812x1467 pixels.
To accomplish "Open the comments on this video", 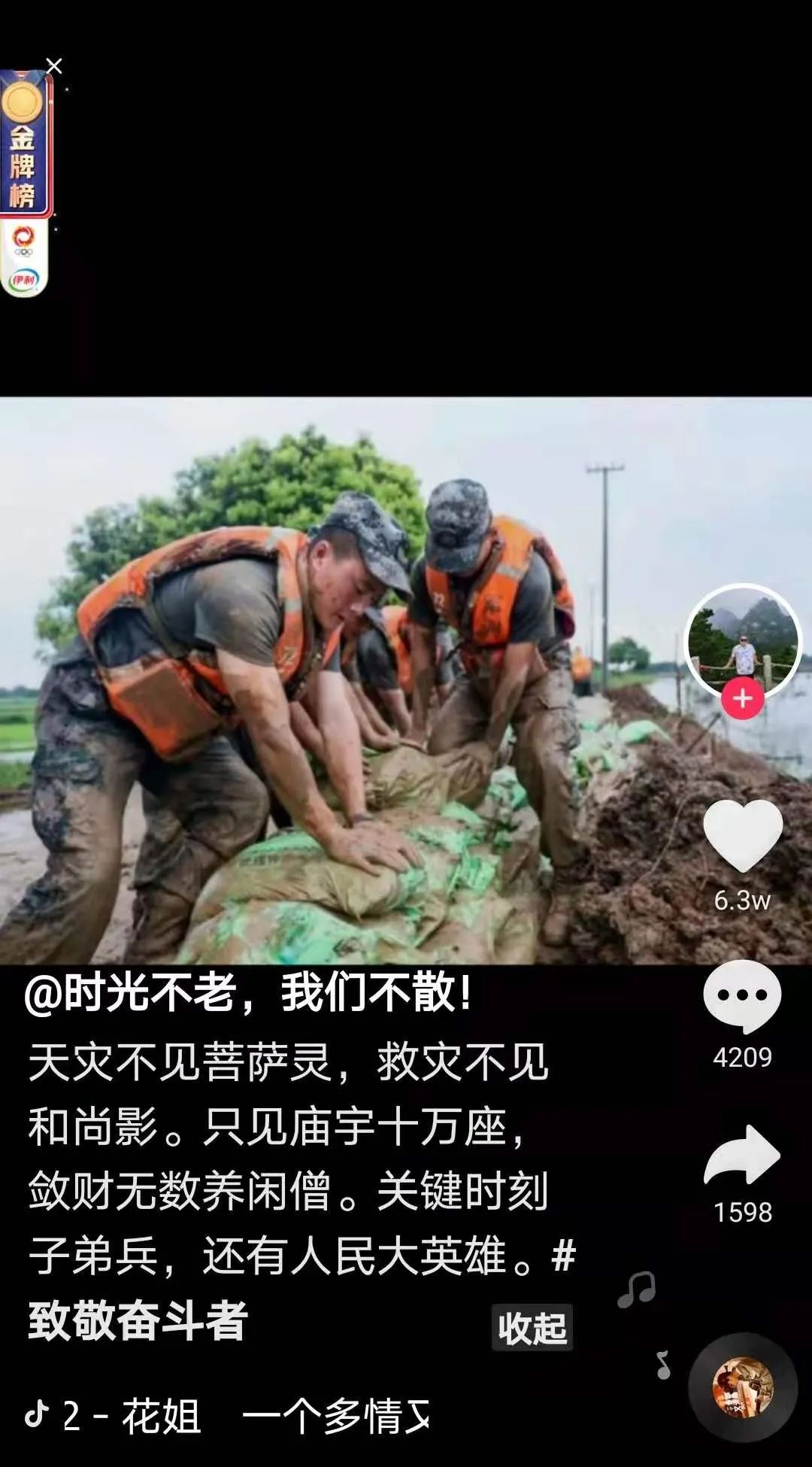I will [742, 997].
